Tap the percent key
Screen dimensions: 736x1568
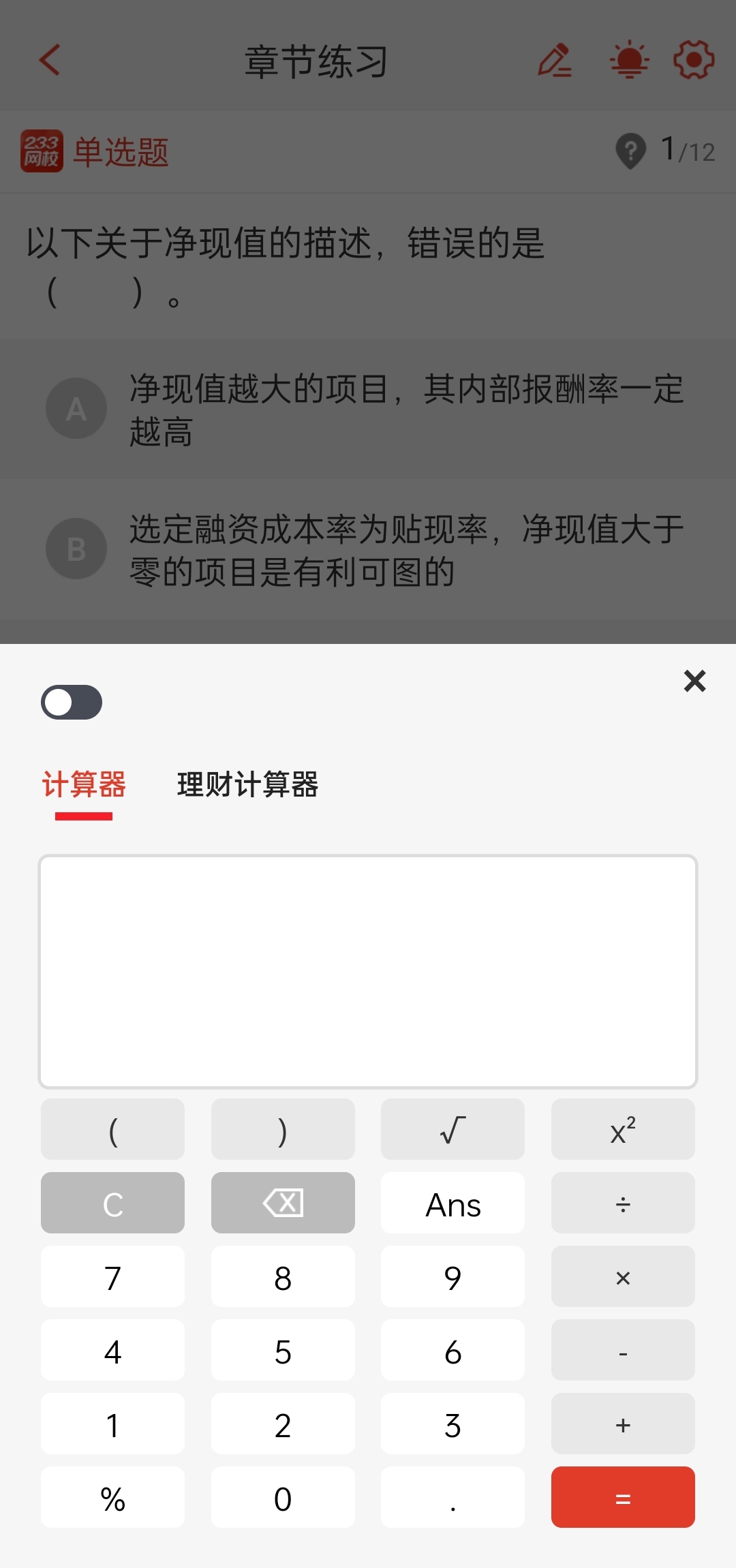(112, 1497)
